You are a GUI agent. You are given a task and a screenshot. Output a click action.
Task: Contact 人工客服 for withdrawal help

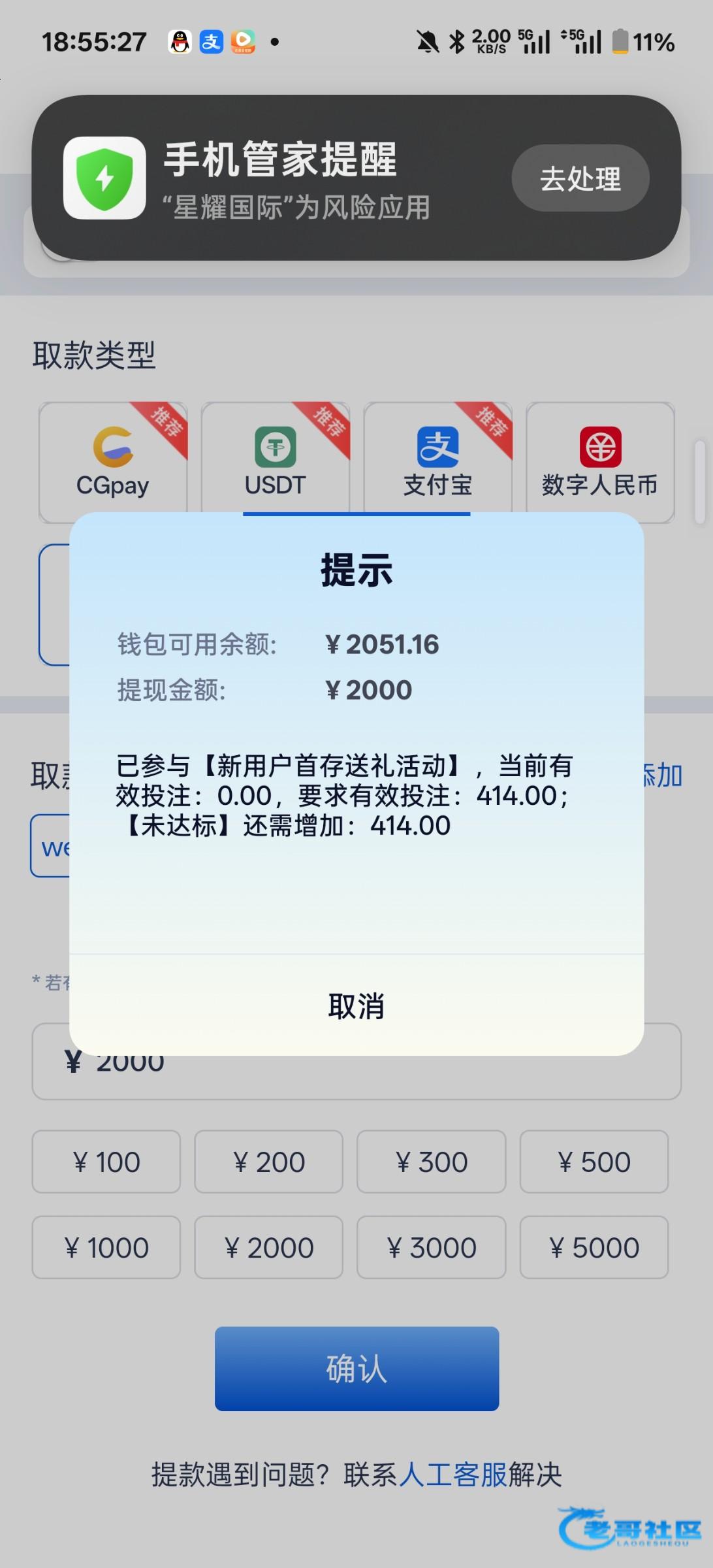[x=452, y=1475]
